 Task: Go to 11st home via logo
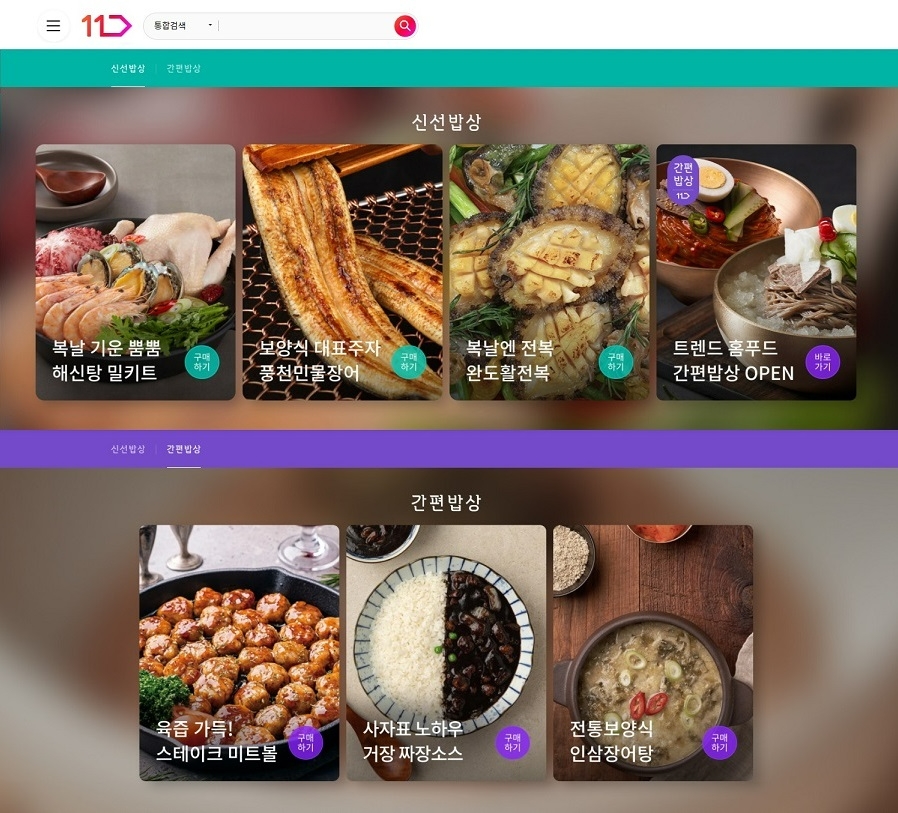(106, 26)
